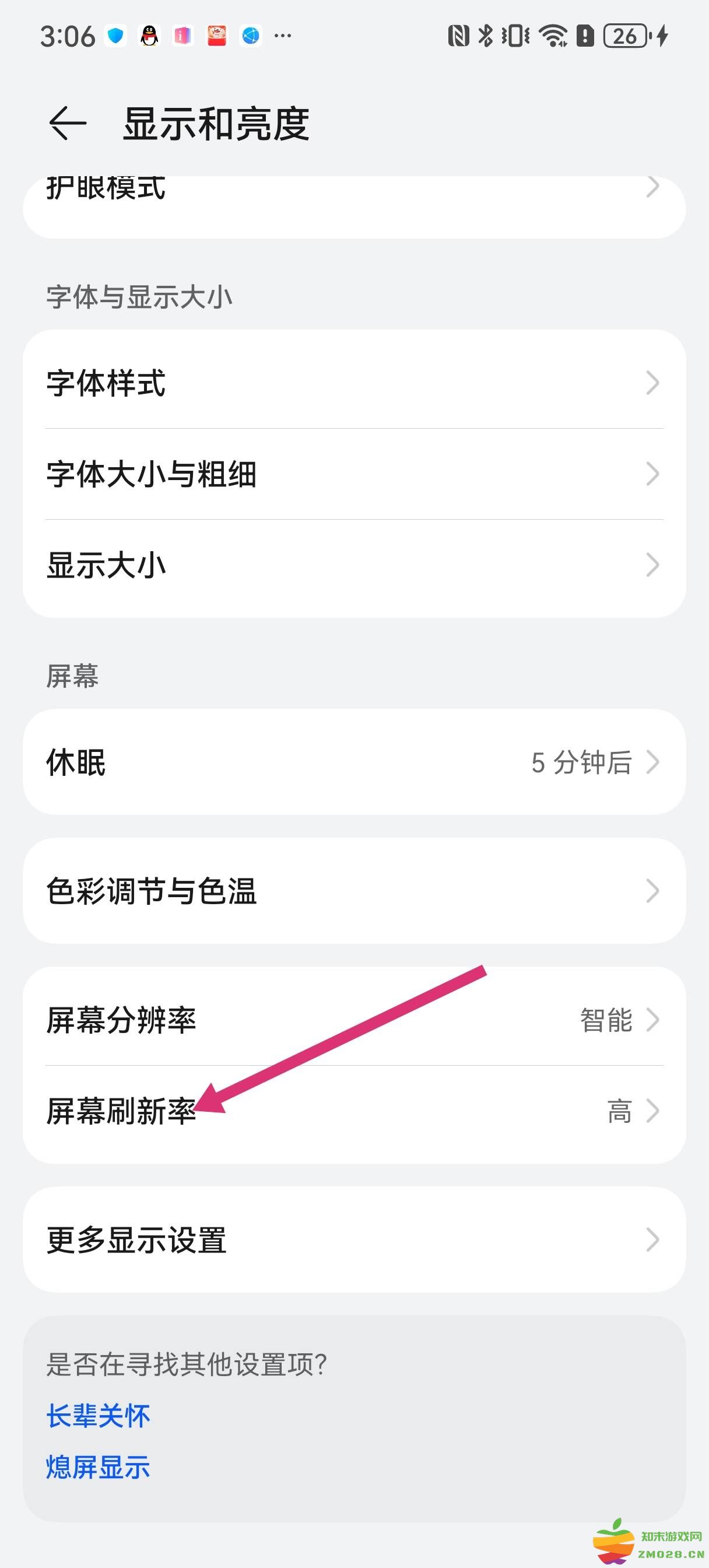The width and height of the screenshot is (709, 1568).
Task: Tap the pink notification icon
Action: [x=184, y=37]
